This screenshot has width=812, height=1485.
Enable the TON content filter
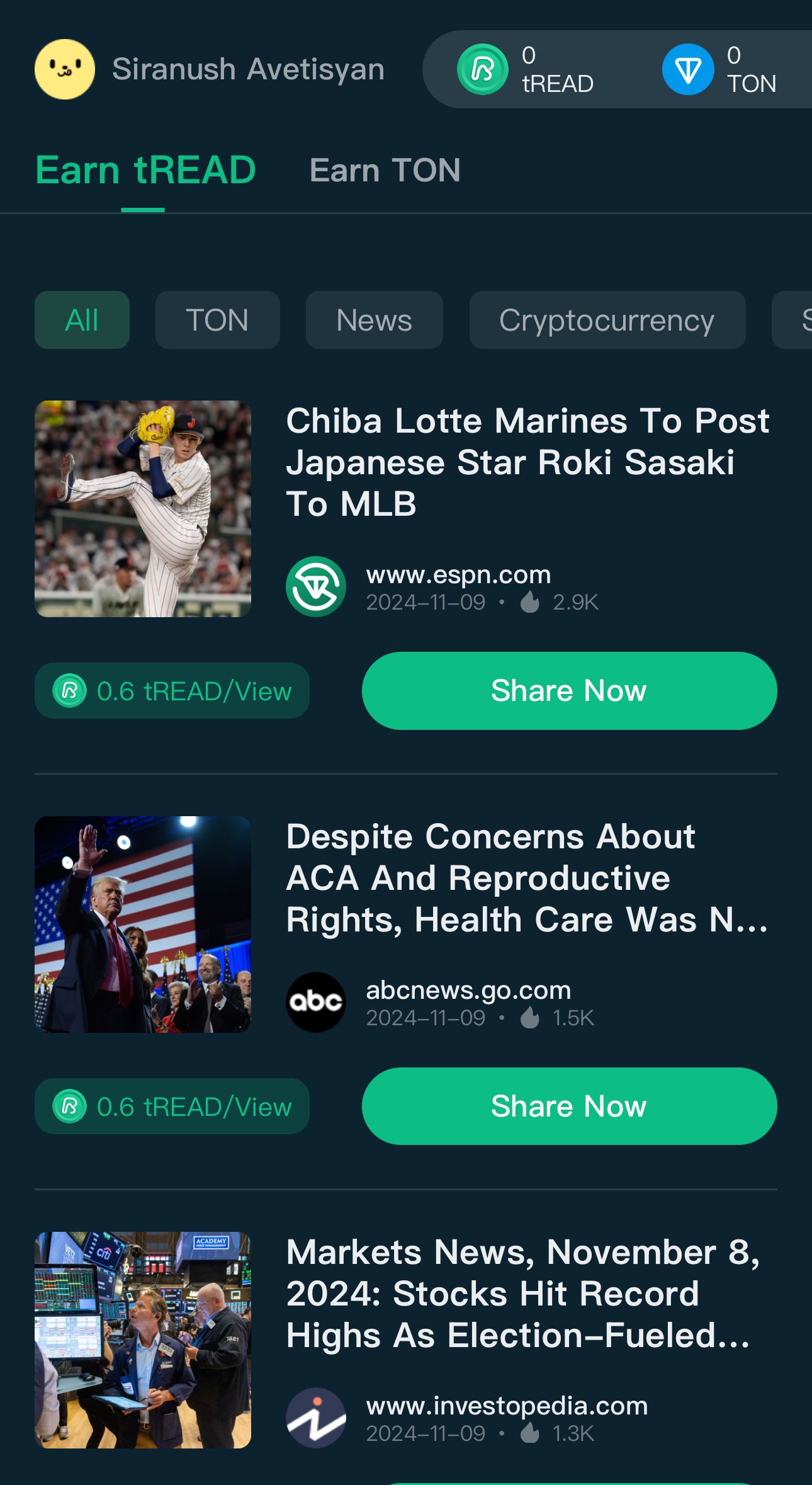[x=217, y=320]
